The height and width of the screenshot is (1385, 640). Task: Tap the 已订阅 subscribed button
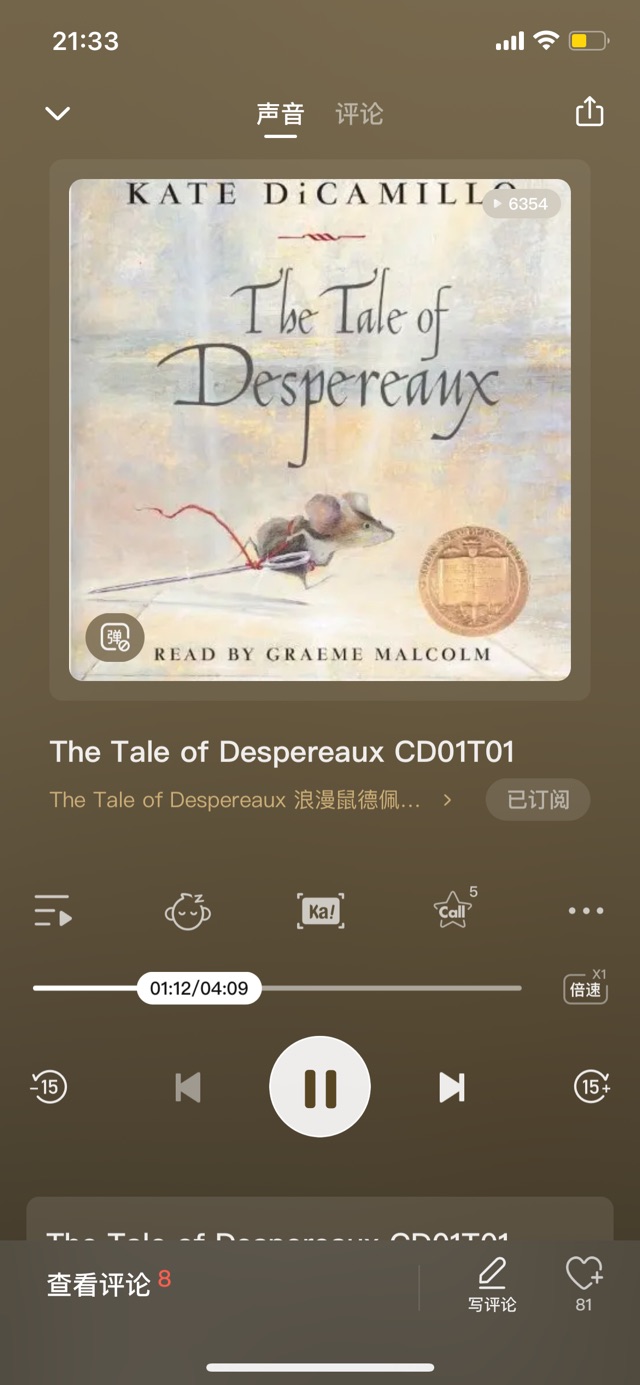pos(538,800)
